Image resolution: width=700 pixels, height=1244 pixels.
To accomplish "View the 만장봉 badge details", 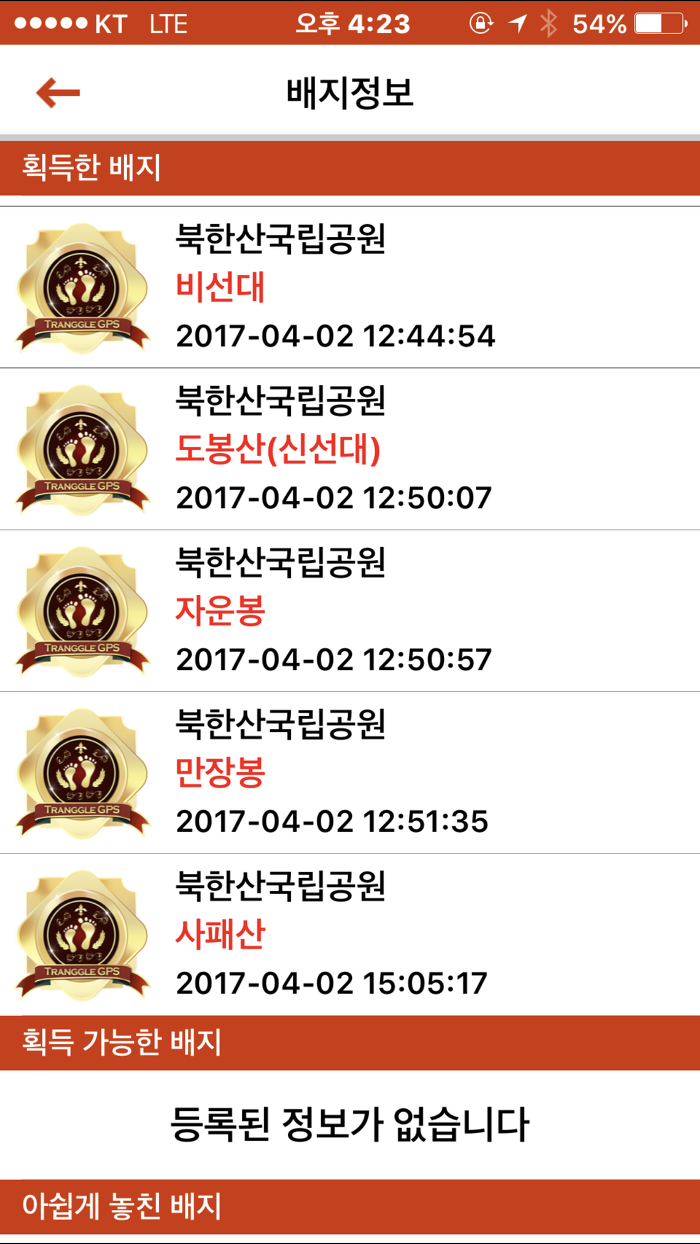I will pyautogui.click(x=350, y=773).
